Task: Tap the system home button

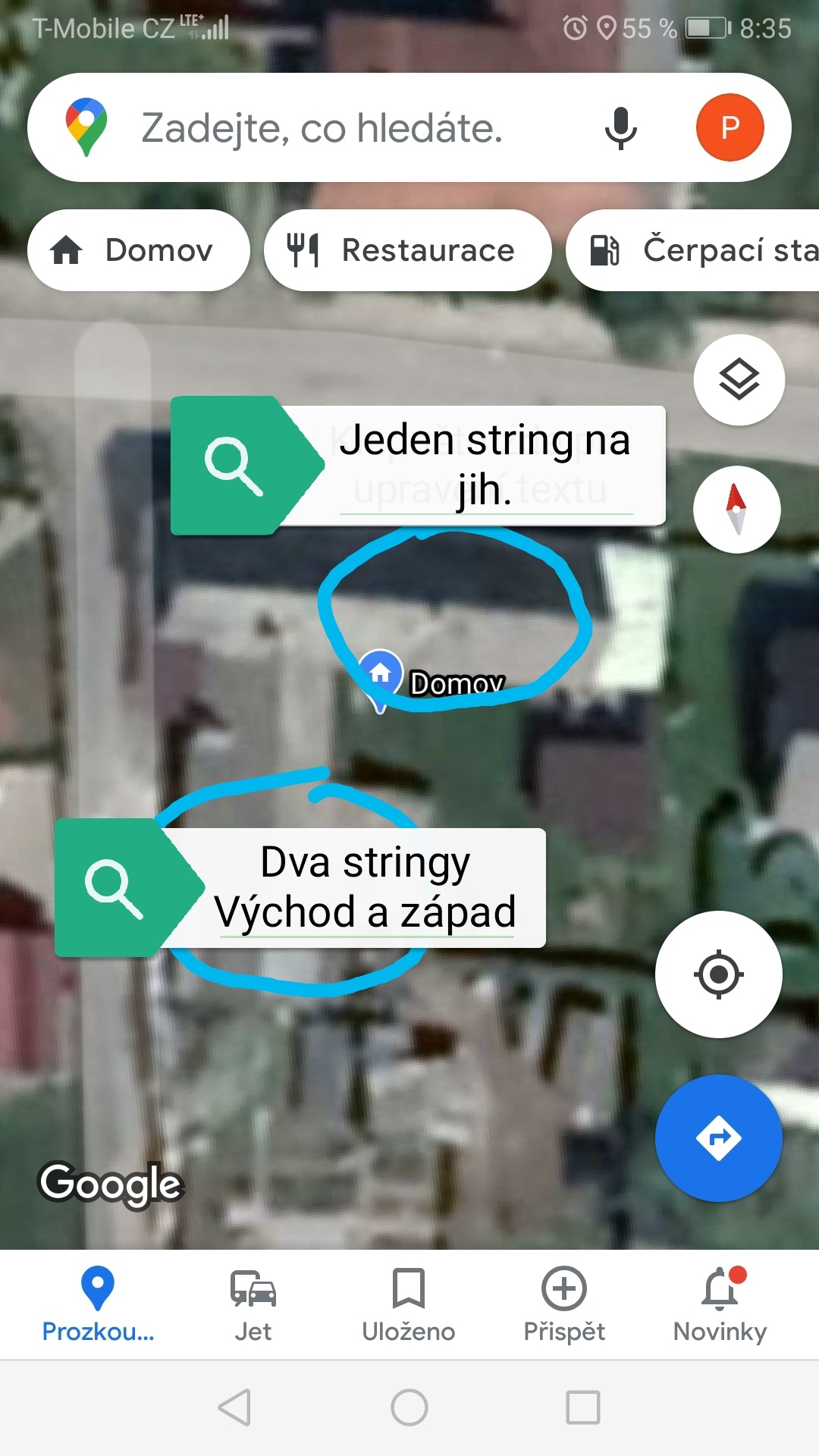Action: [409, 1407]
